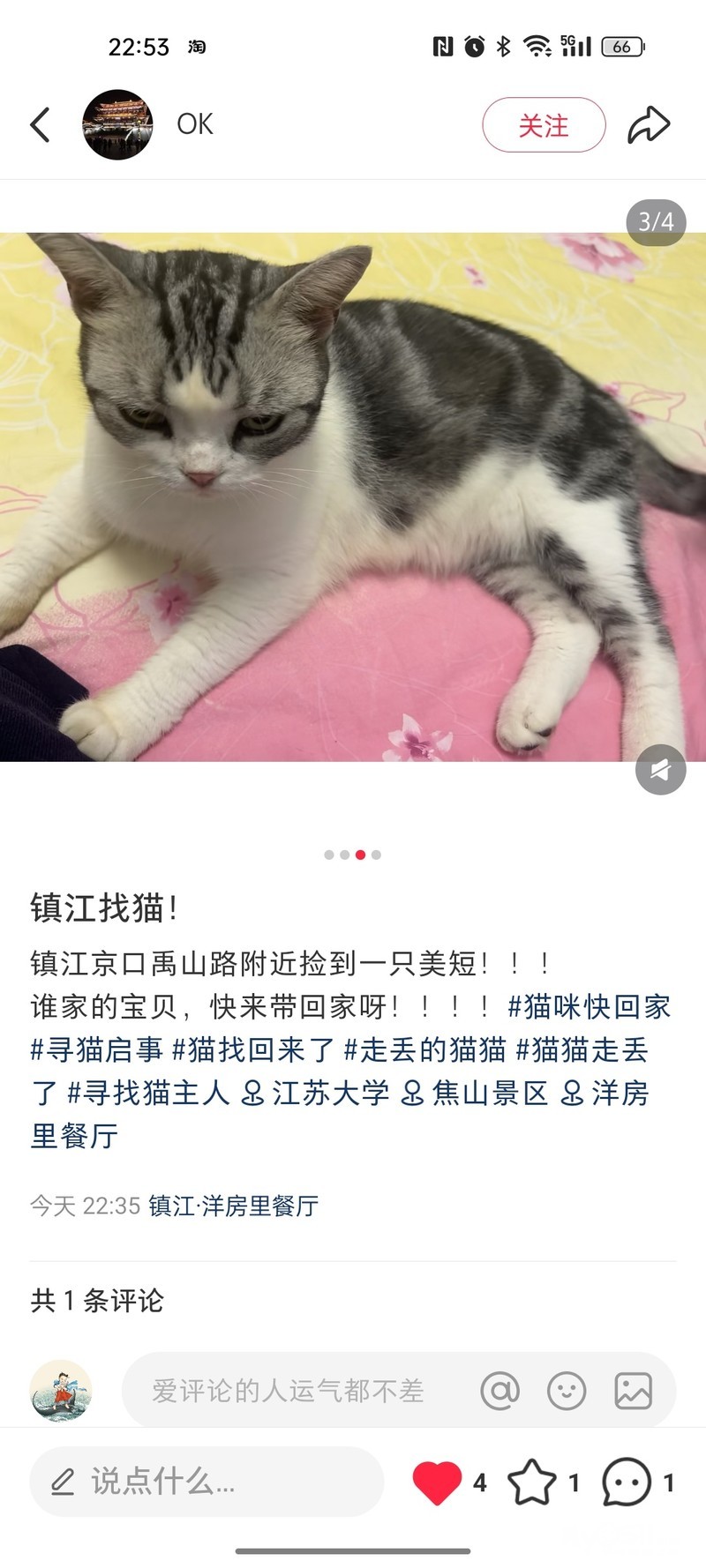The image size is (706, 1568).
Task: Unmute the live photo sound icon
Action: (660, 770)
